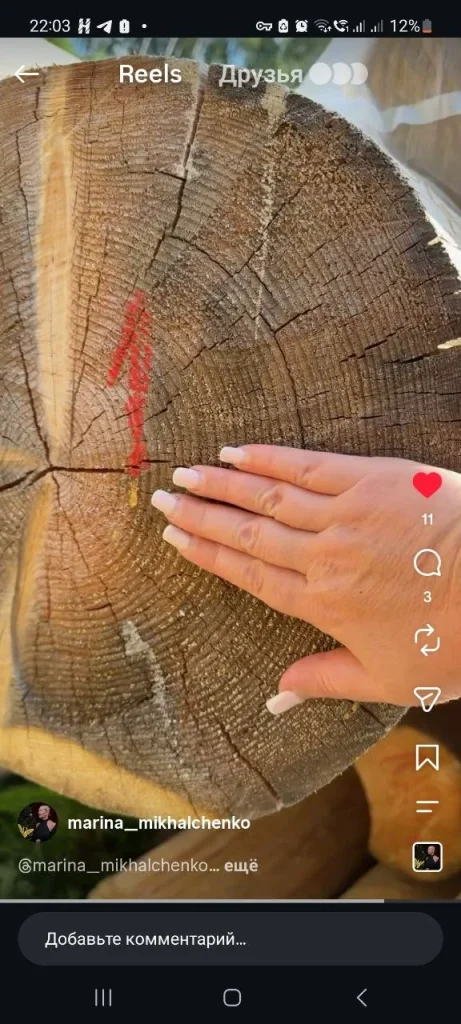Switch to the Reels tab
This screenshot has width=461, height=1024.
150,74
